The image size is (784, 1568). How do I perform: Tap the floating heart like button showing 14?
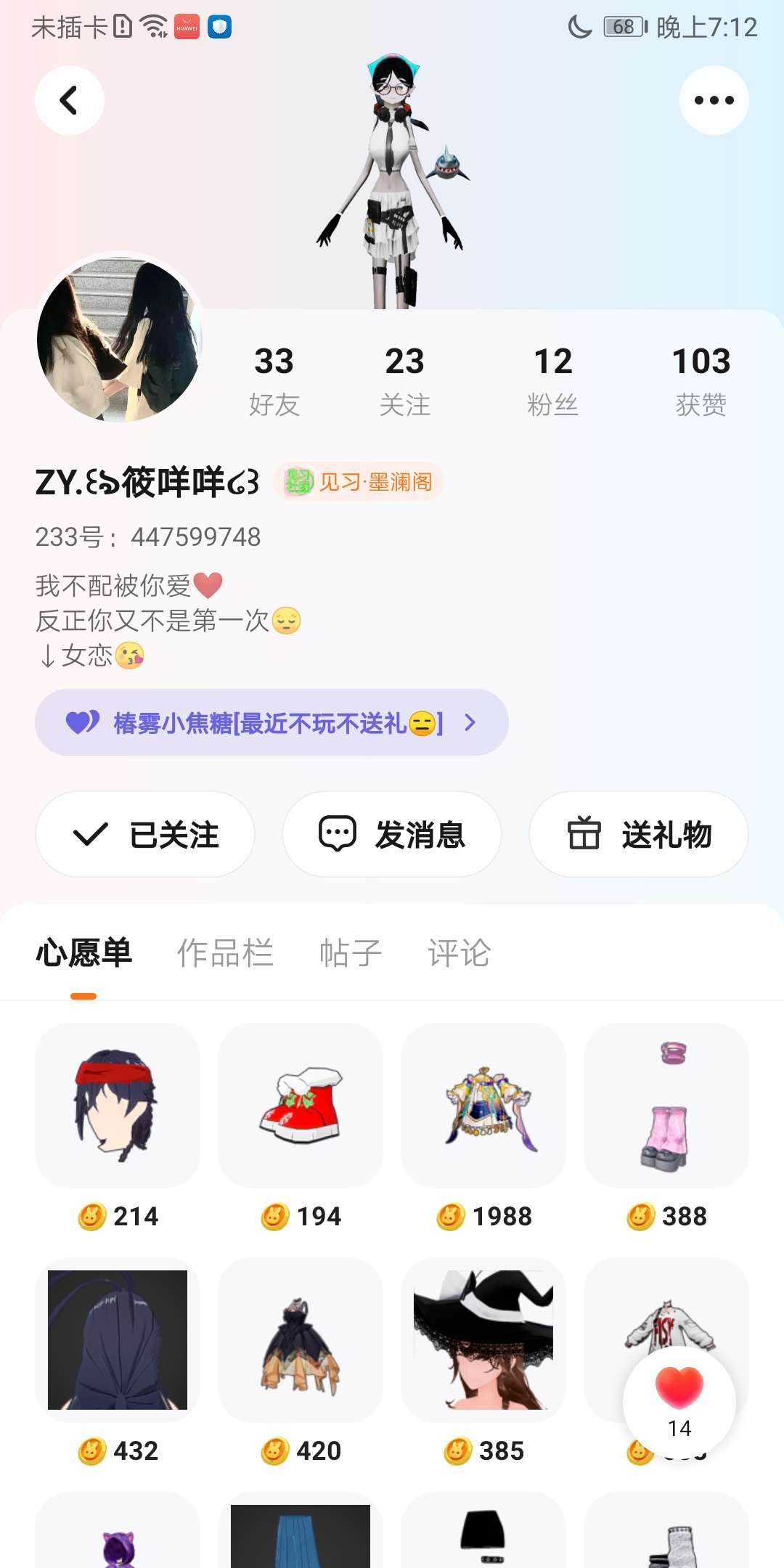(x=679, y=1401)
